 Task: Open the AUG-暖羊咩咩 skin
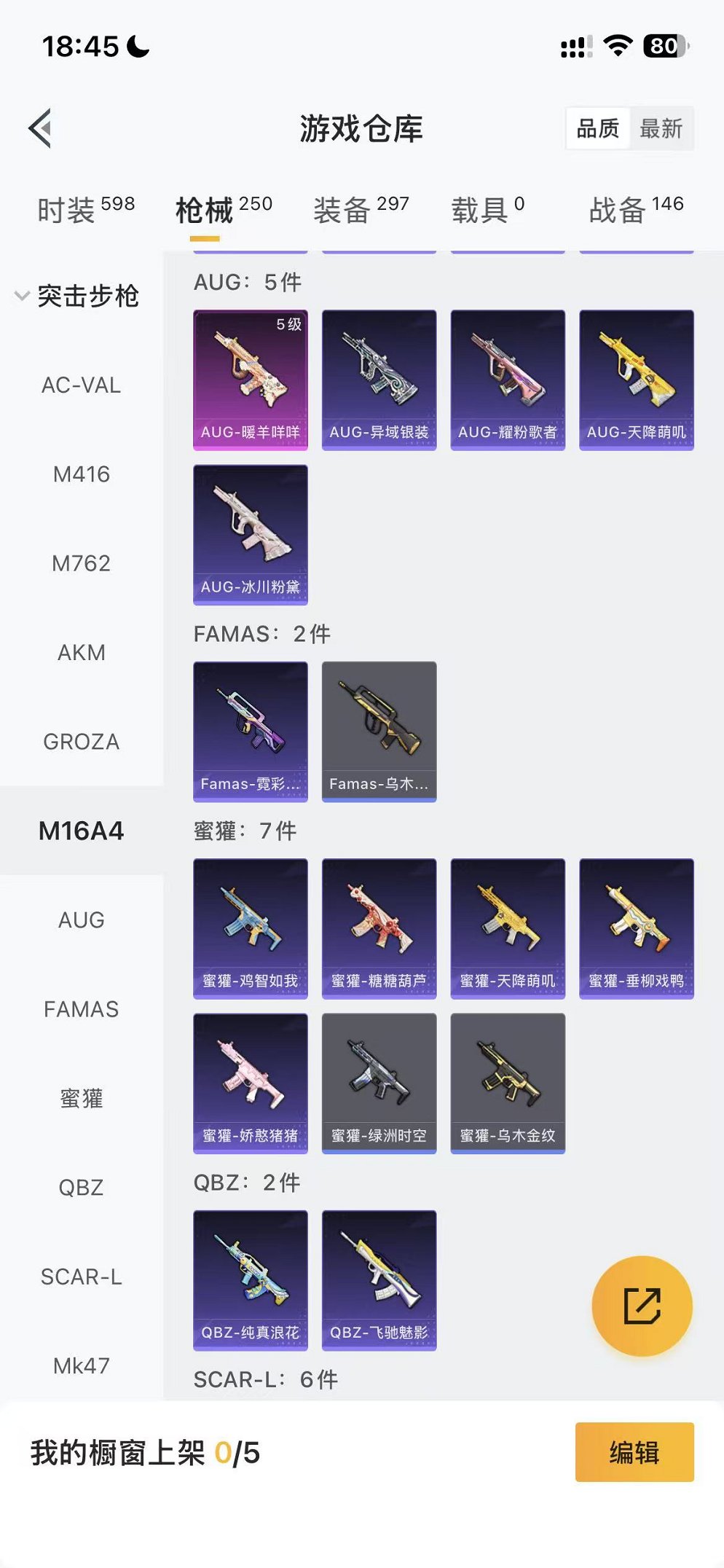click(250, 380)
